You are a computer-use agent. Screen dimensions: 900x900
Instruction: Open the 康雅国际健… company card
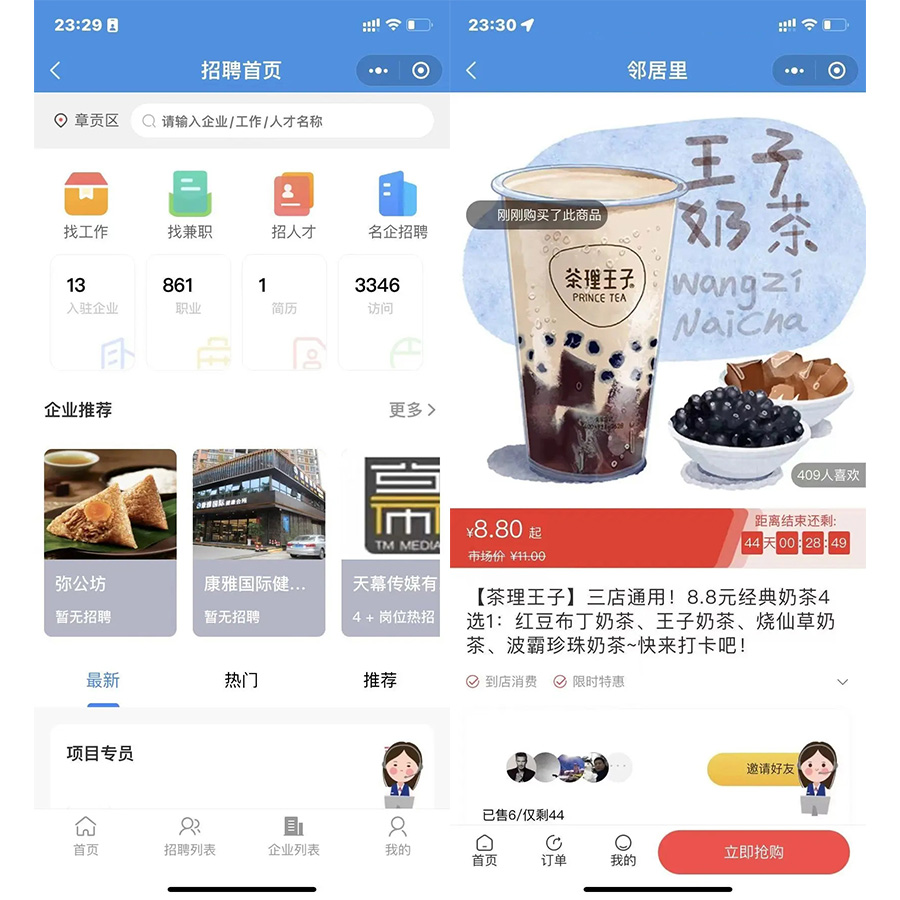coord(258,542)
